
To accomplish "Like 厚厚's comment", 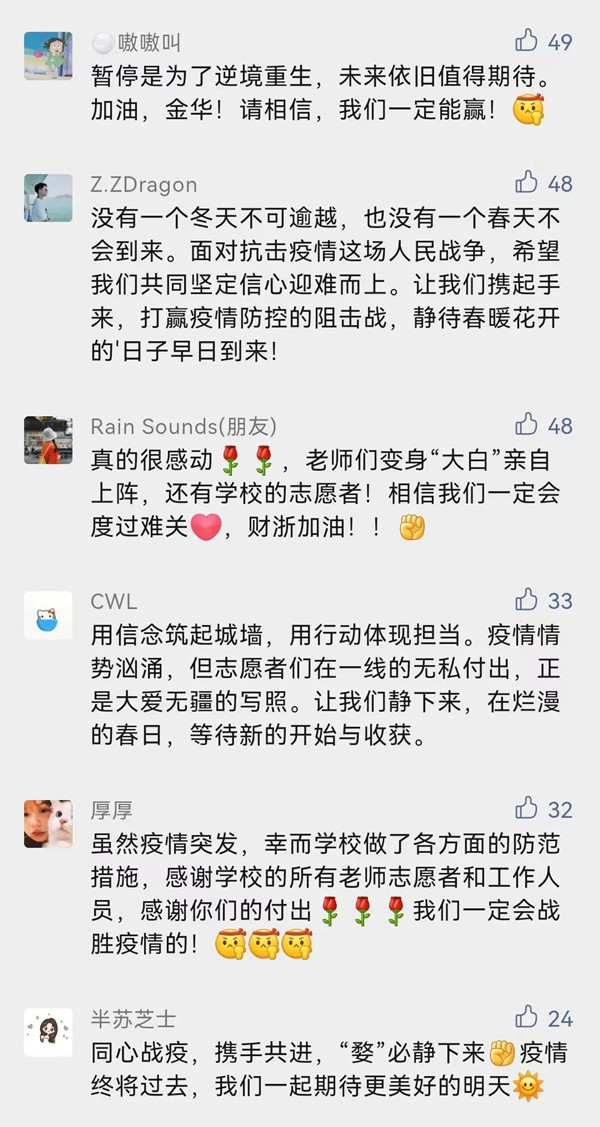I will (527, 809).
